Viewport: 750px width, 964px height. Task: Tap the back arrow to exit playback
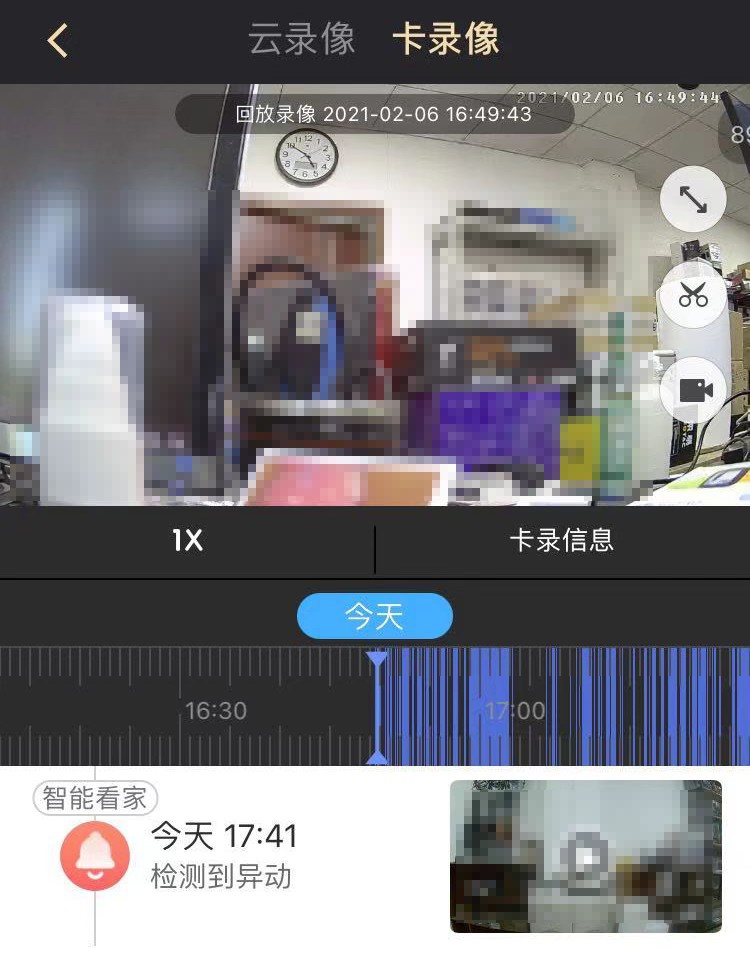tap(57, 42)
